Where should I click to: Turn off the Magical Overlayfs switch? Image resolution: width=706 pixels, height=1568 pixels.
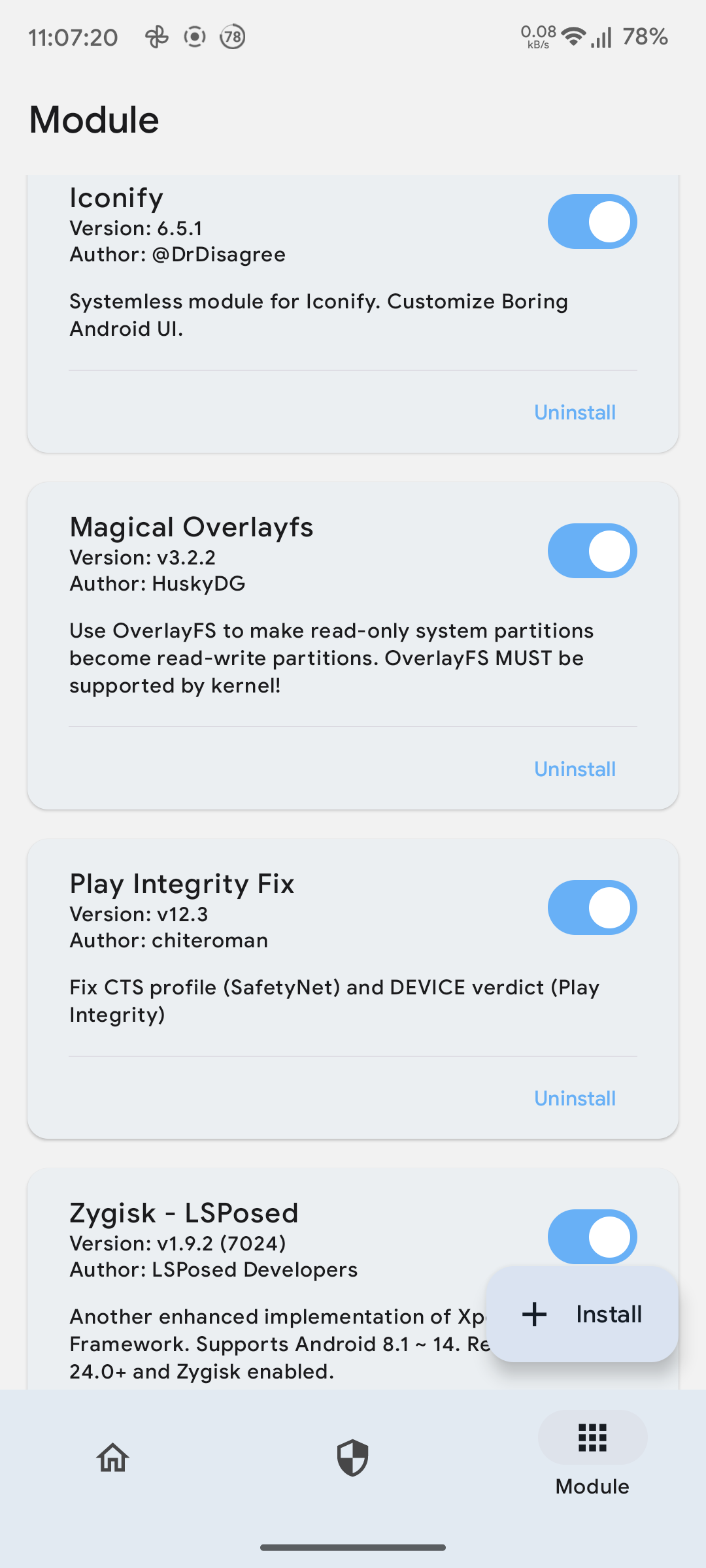tap(592, 551)
